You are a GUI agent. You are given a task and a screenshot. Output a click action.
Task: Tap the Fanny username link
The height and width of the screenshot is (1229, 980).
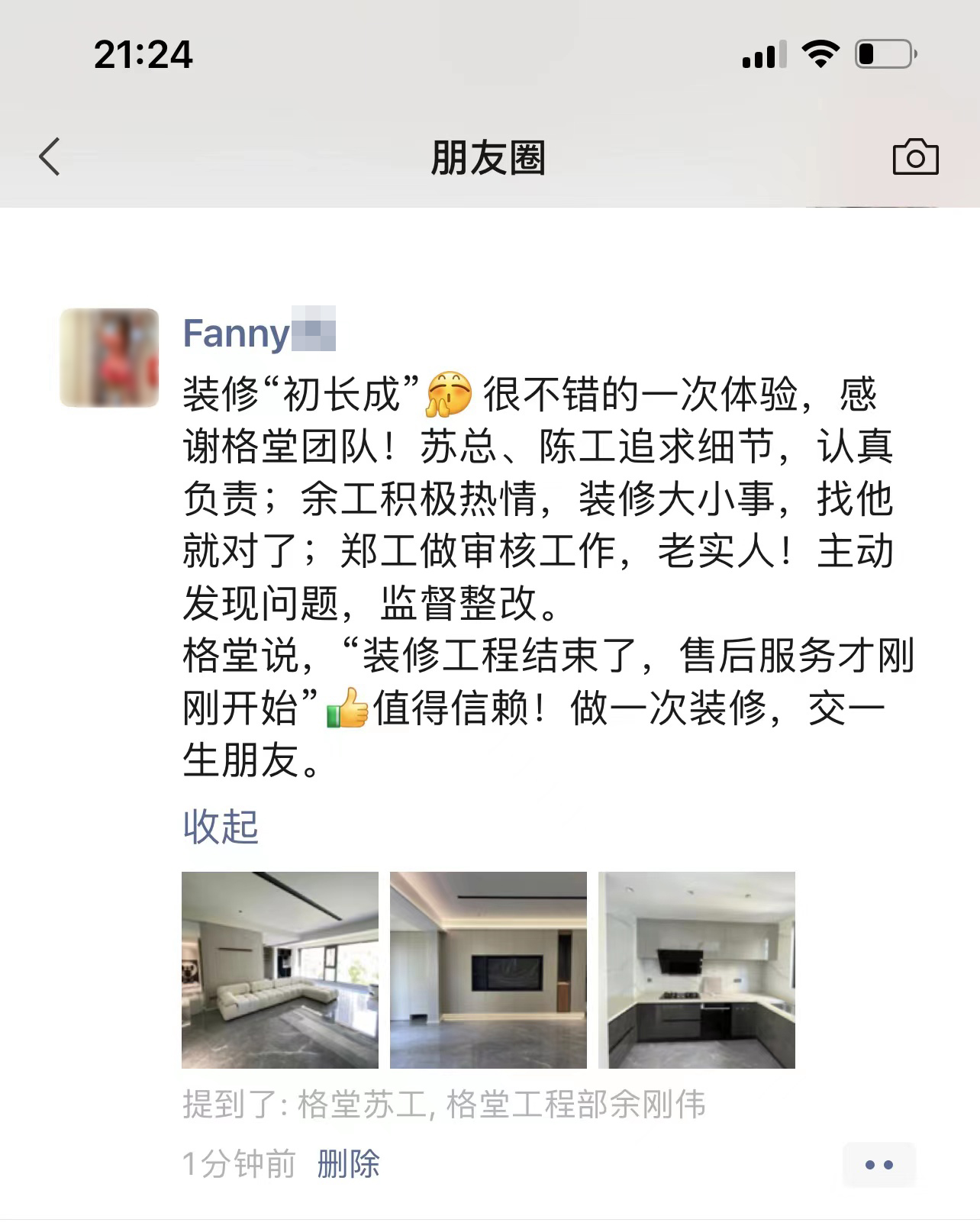click(237, 334)
